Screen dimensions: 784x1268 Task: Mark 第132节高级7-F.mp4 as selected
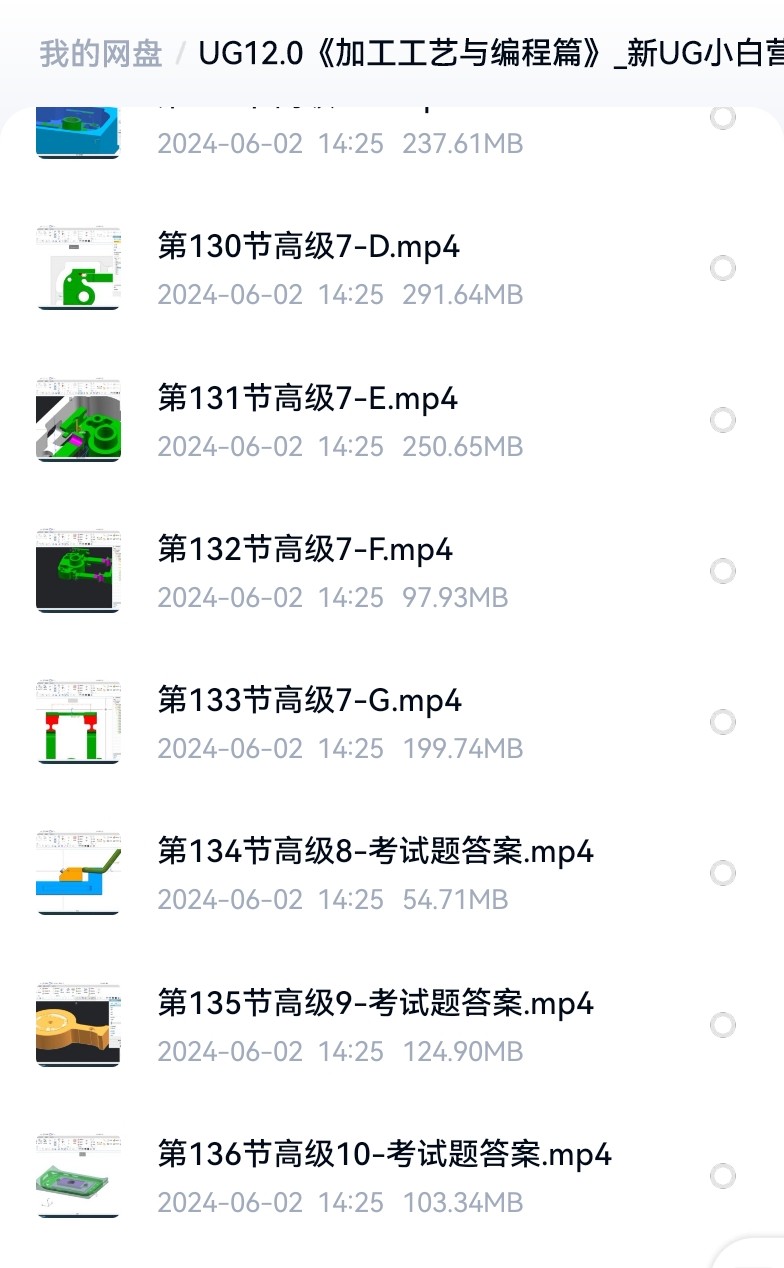point(722,571)
